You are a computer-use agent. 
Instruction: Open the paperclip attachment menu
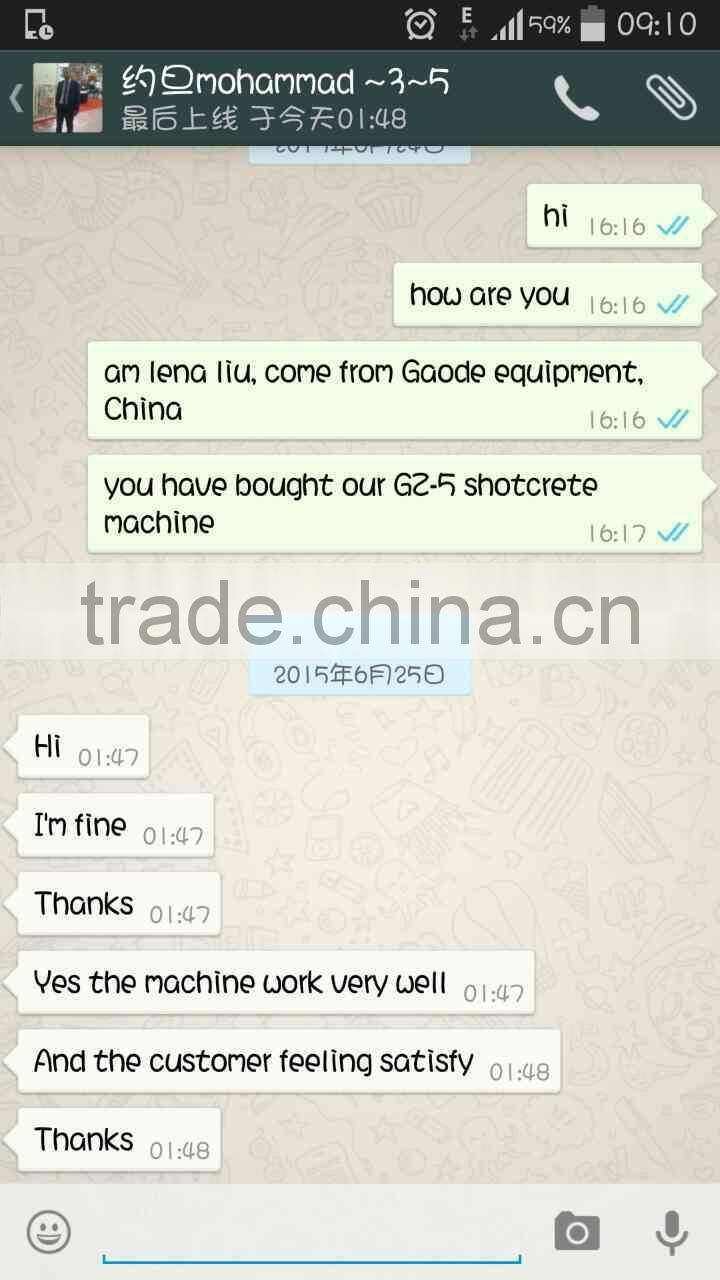click(x=670, y=98)
